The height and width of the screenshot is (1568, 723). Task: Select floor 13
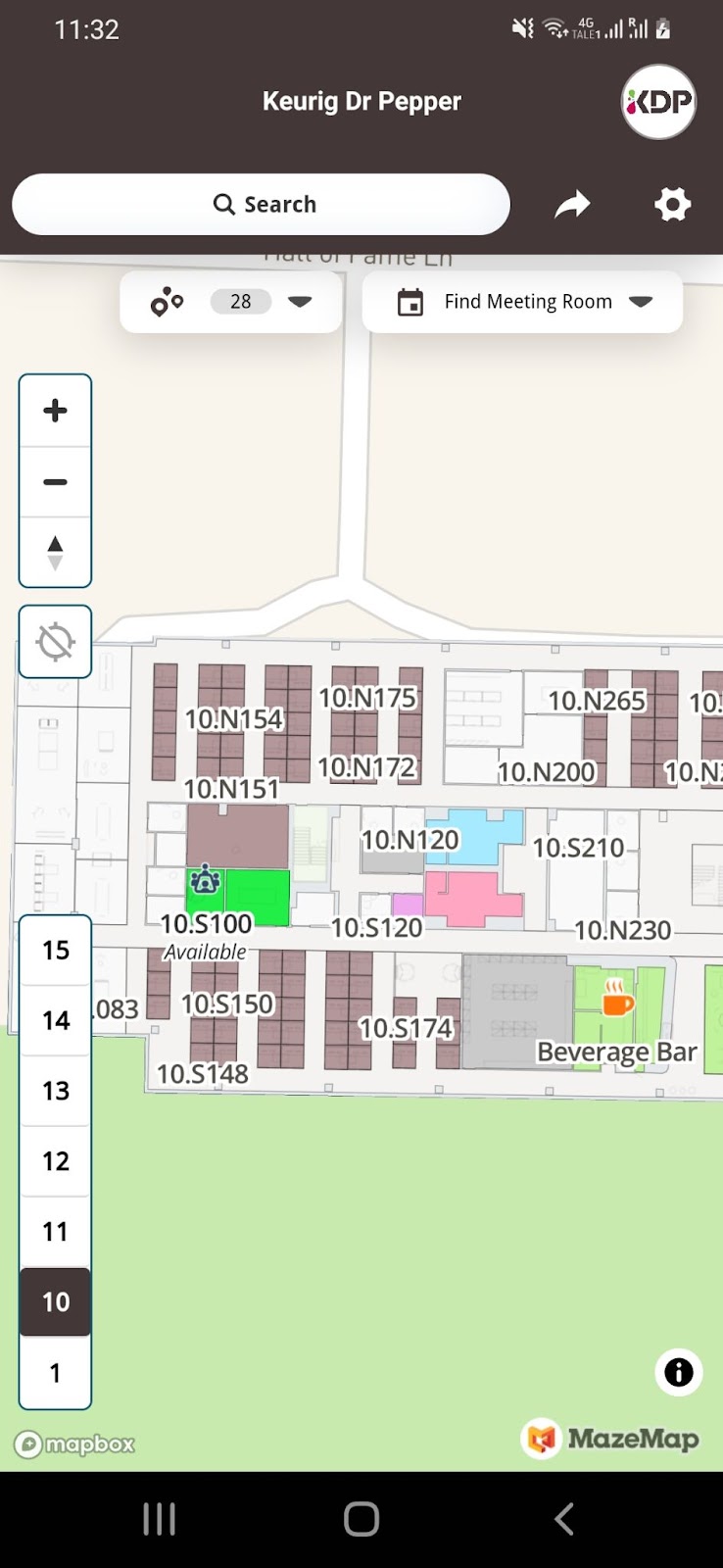tap(56, 1091)
